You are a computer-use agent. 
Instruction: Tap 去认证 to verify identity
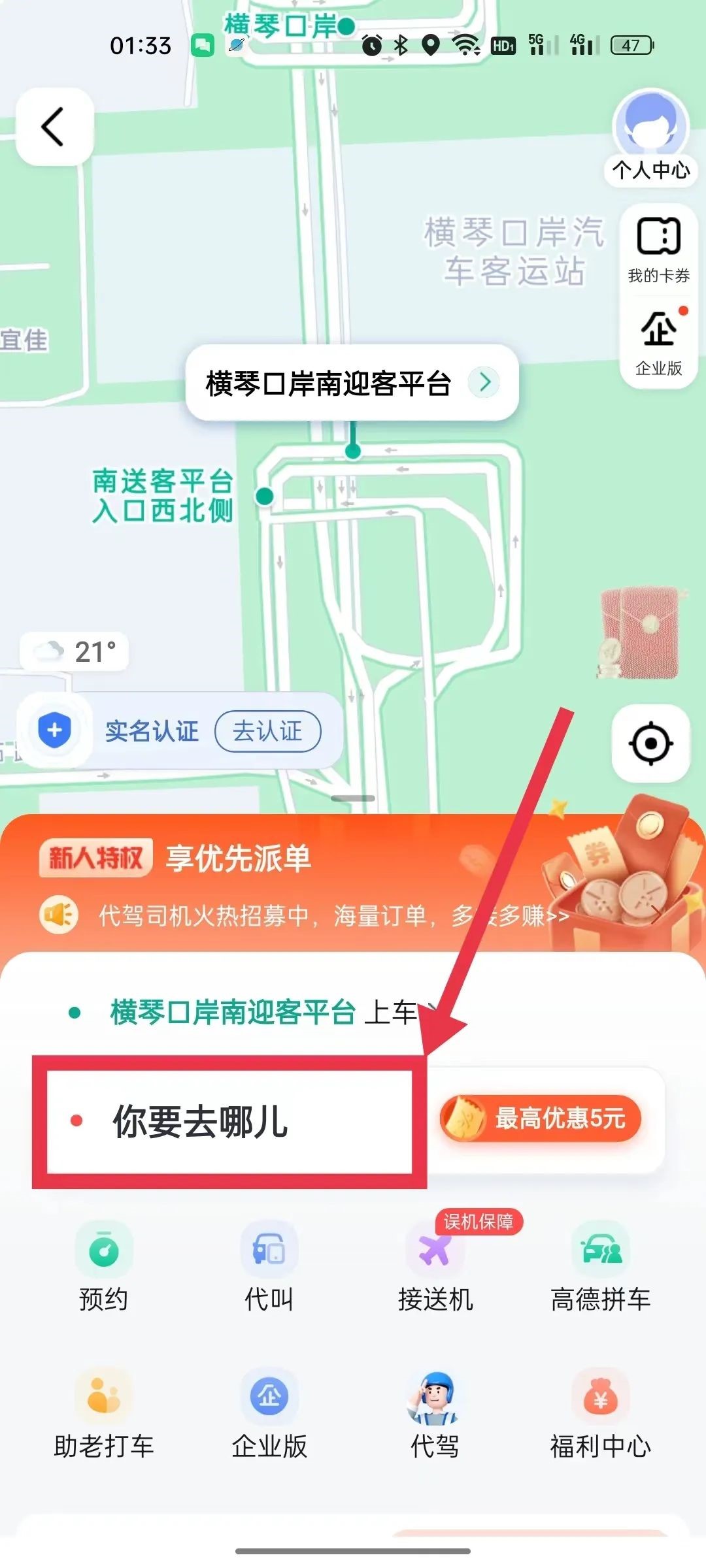point(267,731)
